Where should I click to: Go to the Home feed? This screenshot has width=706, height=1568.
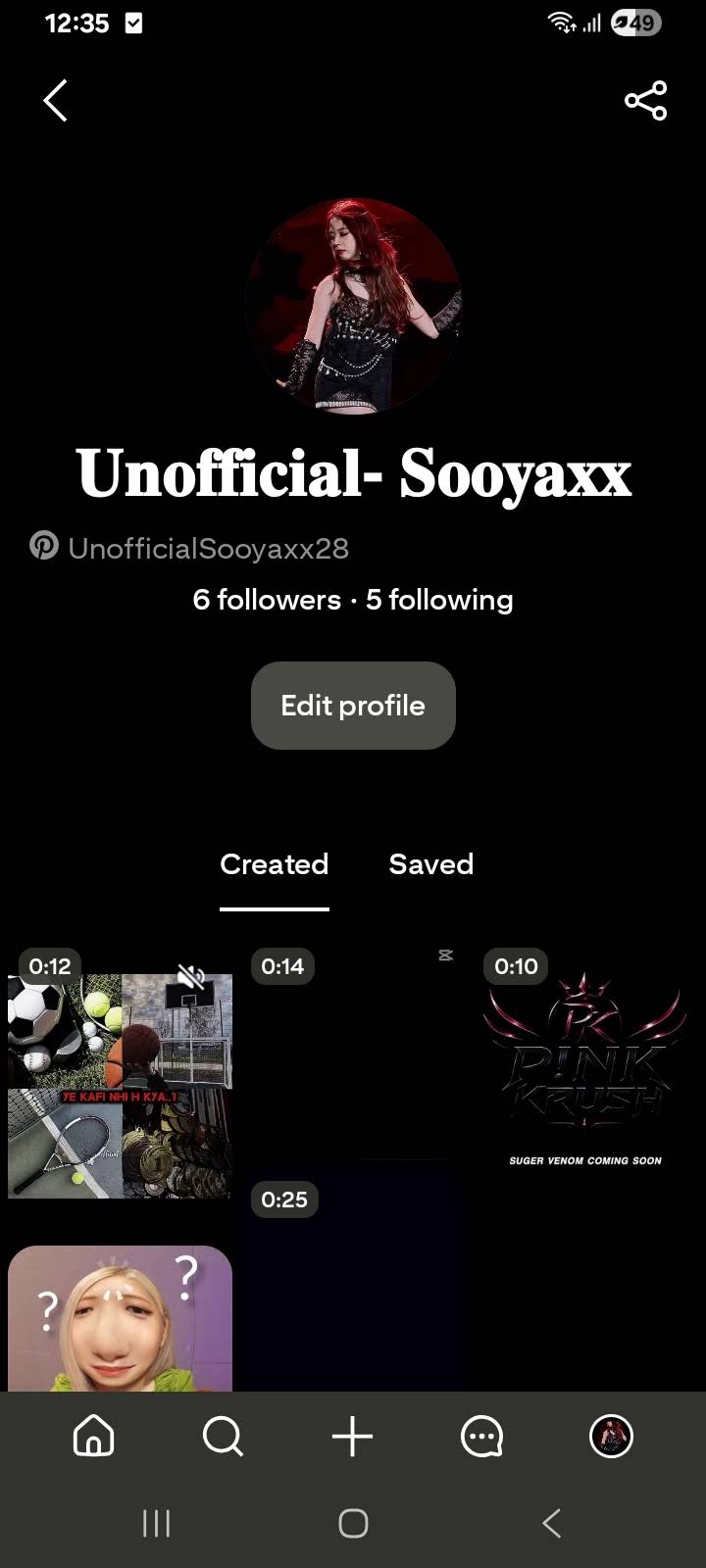(x=94, y=1437)
